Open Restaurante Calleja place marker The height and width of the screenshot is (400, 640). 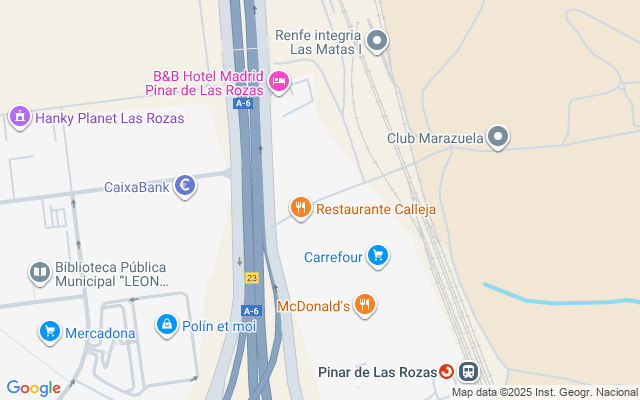point(300,208)
